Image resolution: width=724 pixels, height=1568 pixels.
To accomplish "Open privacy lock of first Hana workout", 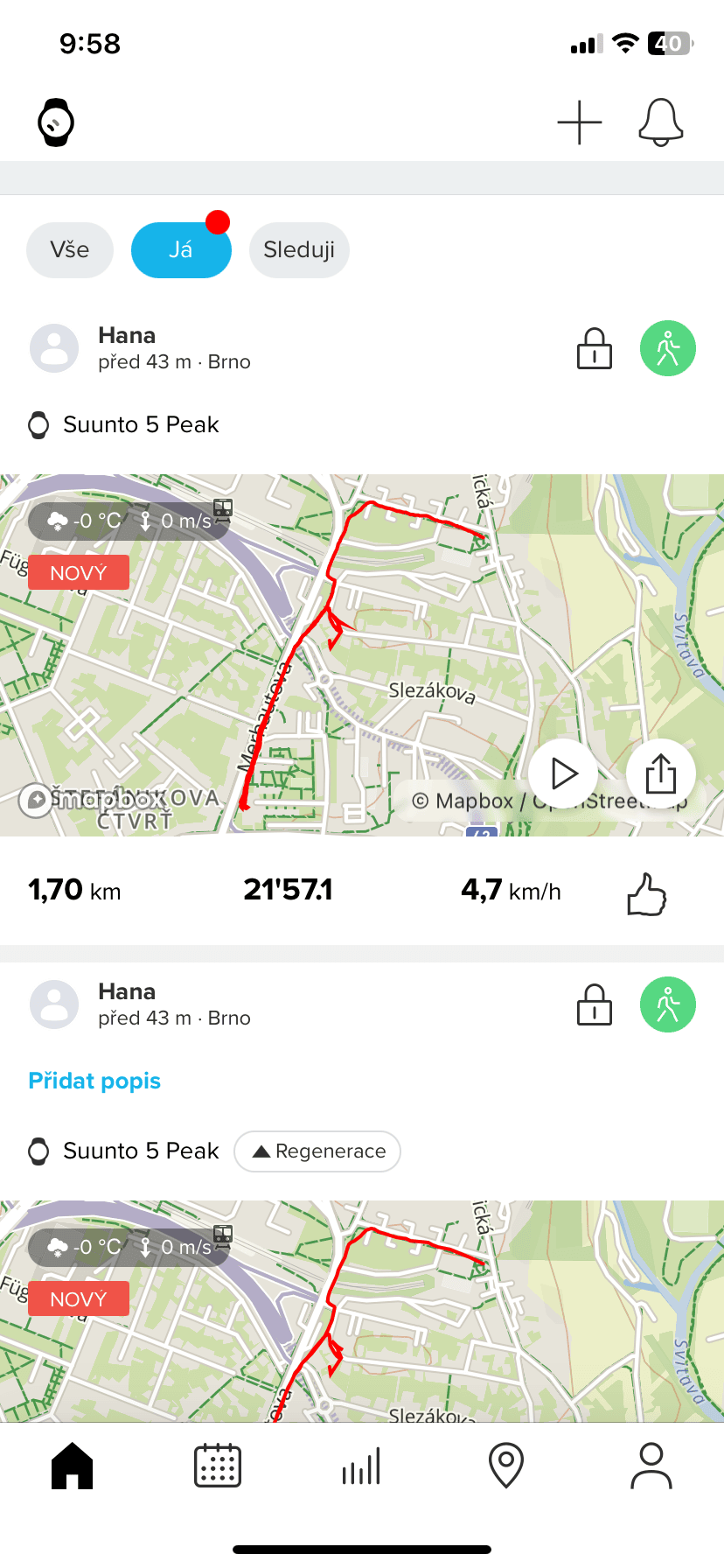I will (x=595, y=348).
